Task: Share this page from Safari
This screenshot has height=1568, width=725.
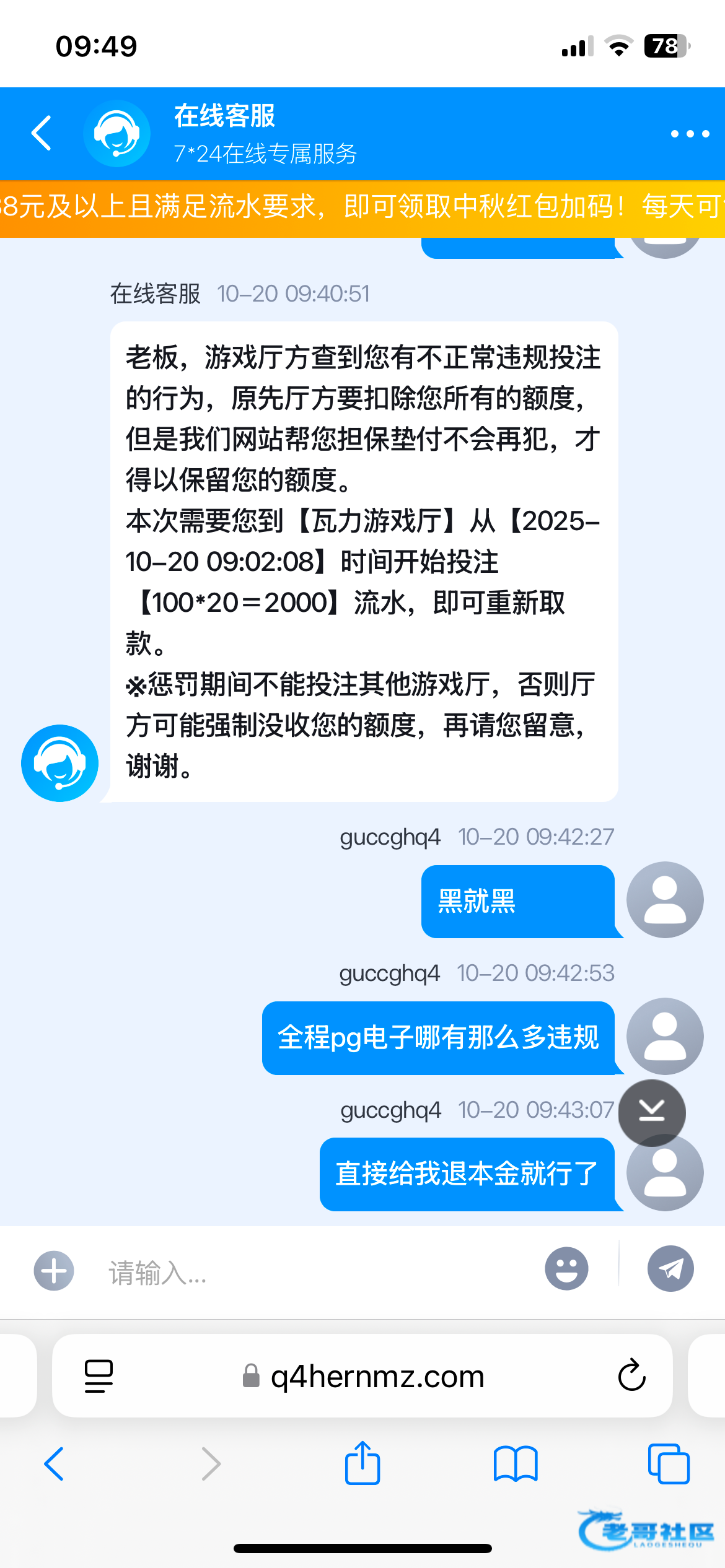Action: 362,1462
